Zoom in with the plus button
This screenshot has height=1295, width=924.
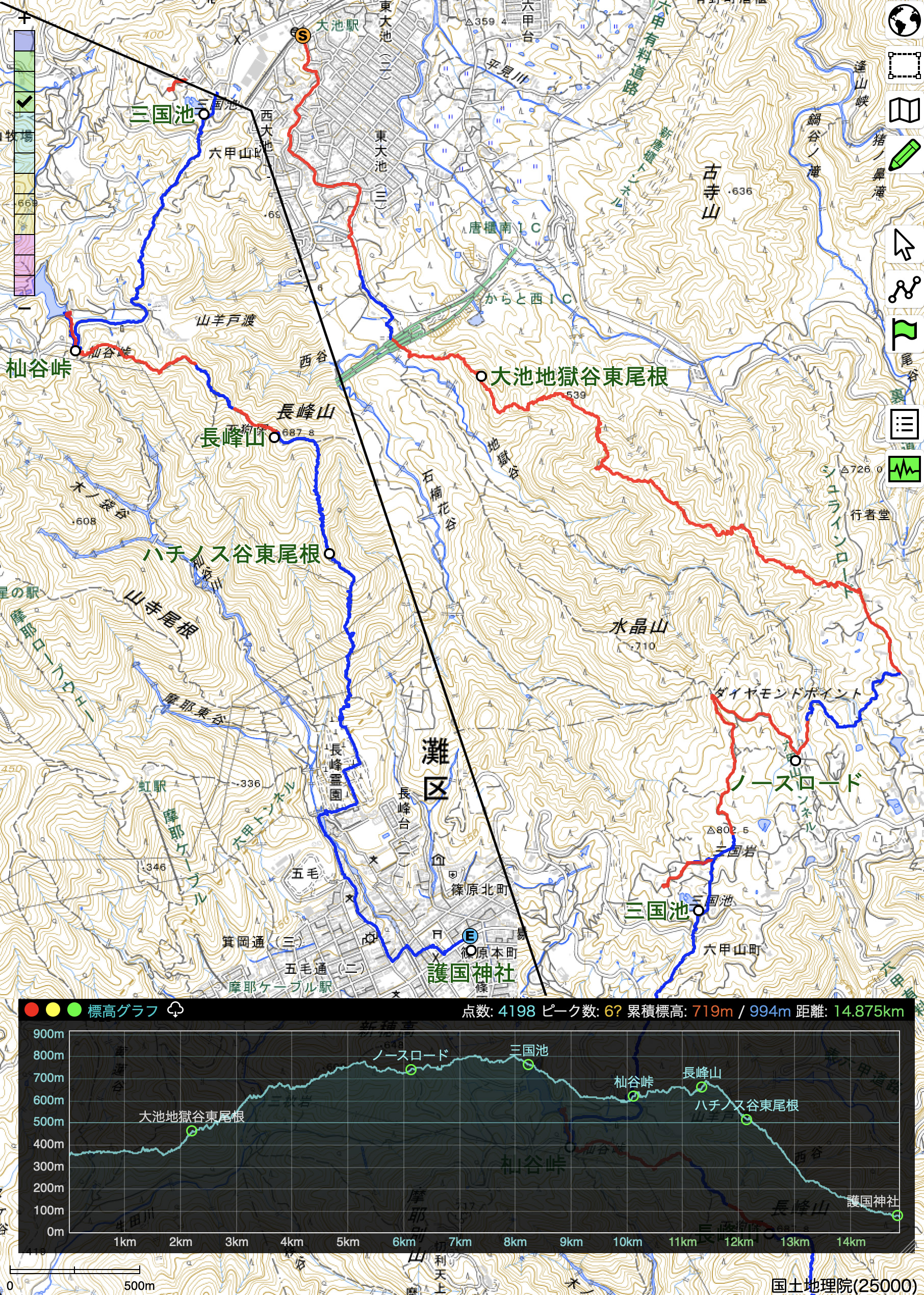point(24,18)
